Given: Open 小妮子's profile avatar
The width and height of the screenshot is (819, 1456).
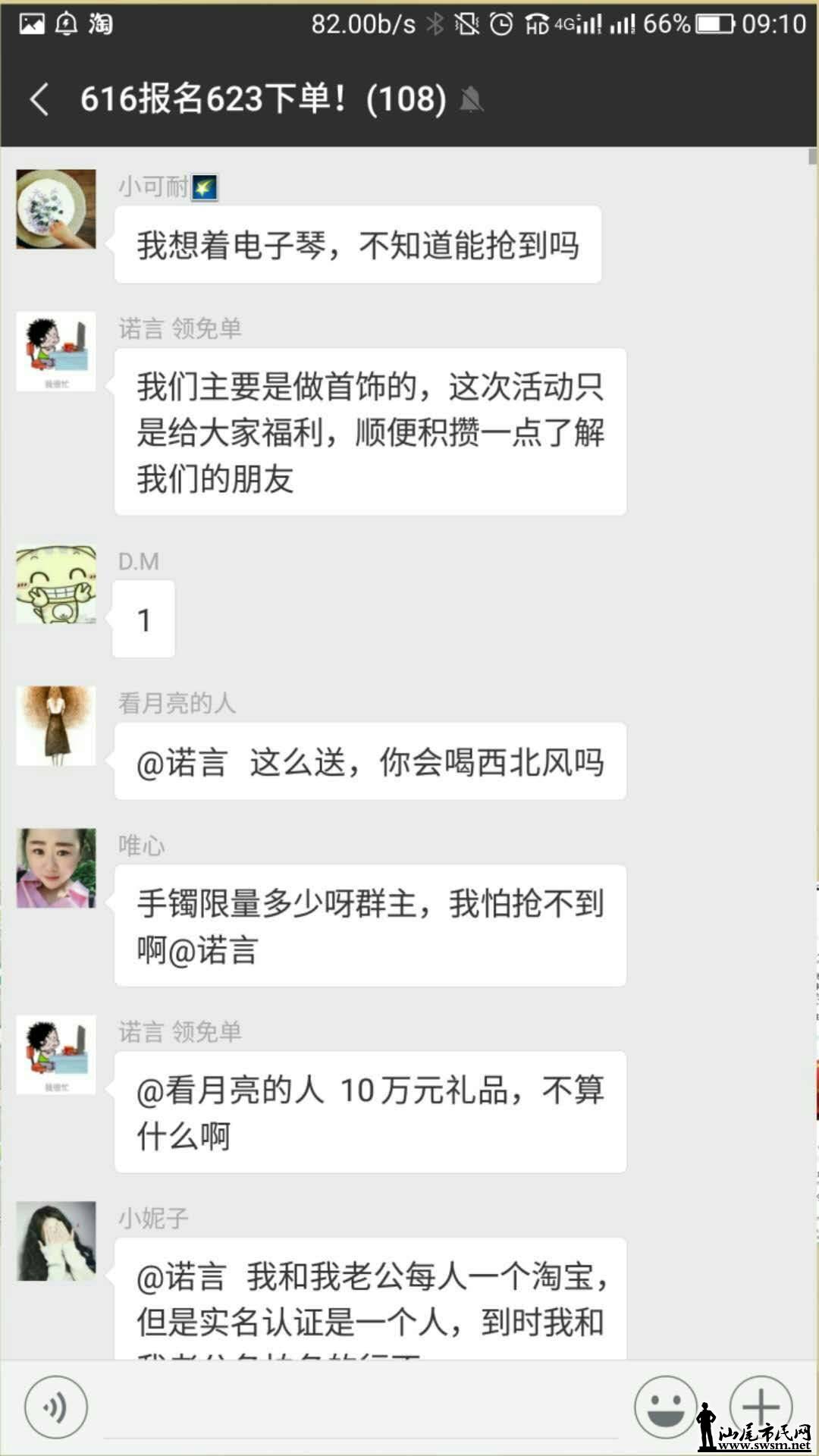Looking at the screenshot, I should [x=56, y=1241].
